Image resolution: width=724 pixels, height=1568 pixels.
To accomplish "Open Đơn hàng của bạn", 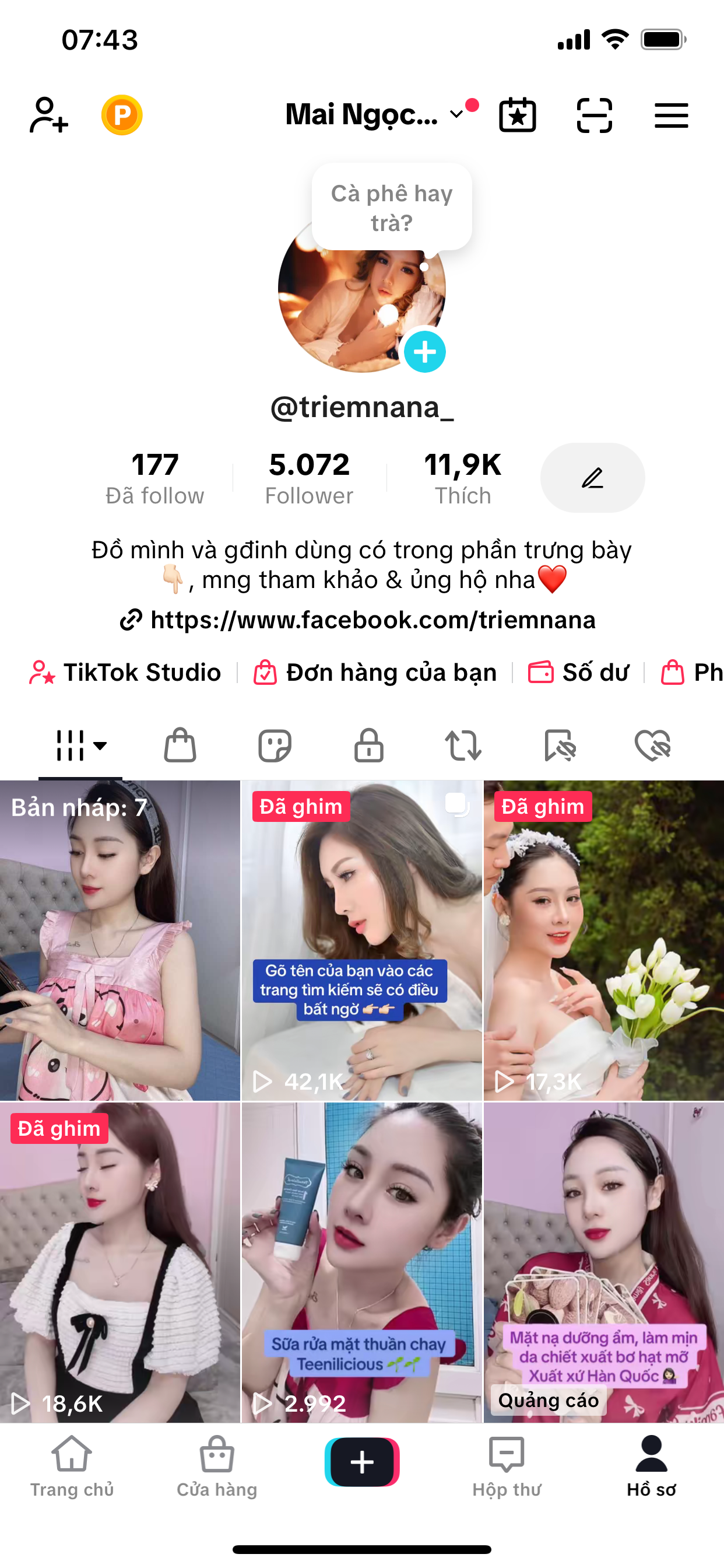I will pos(375,673).
